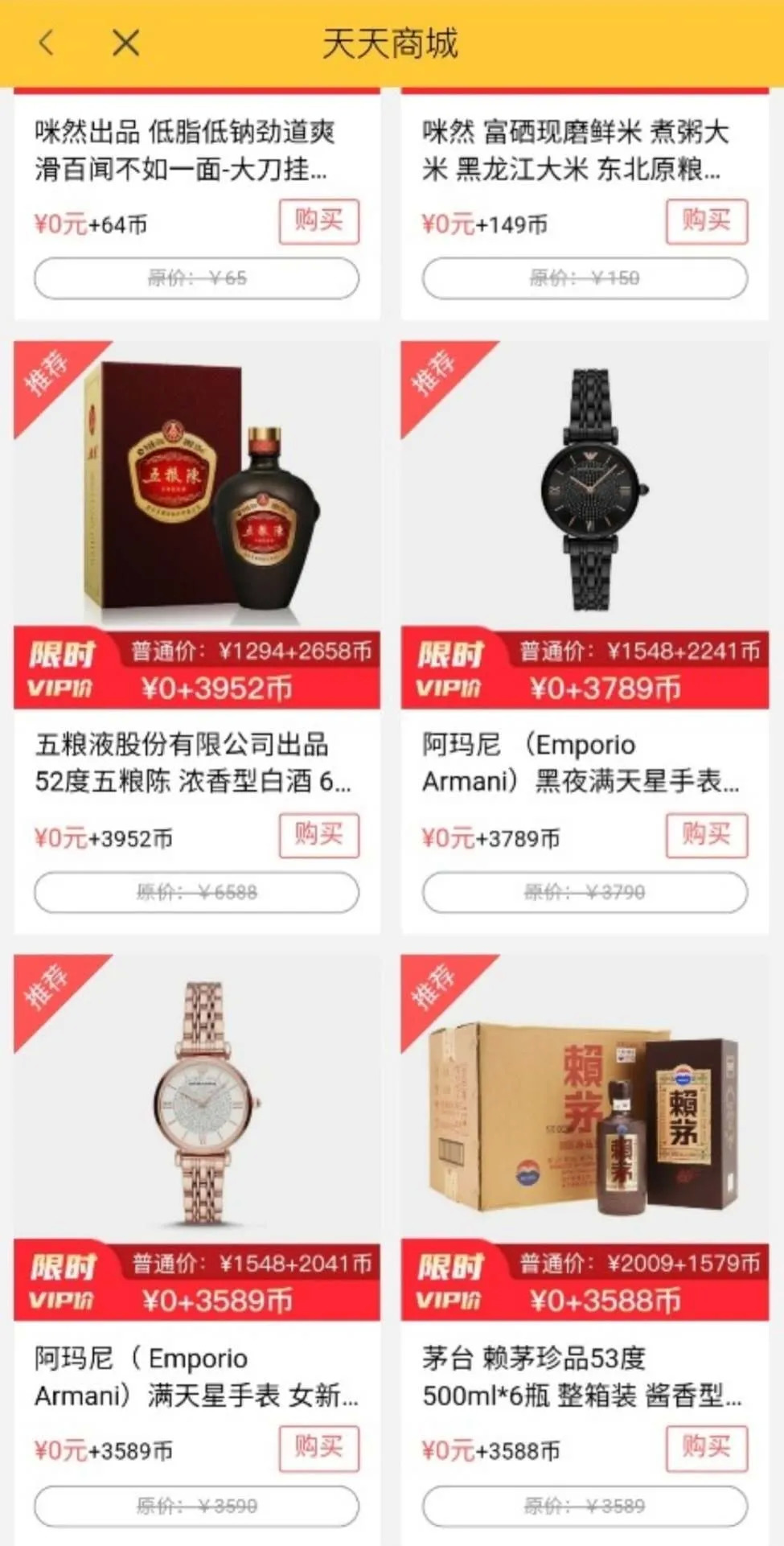Viewport: 784px width, 1546px height.
Task: Tap 购买 for the 大刀挂面 noodles
Action: click(318, 221)
